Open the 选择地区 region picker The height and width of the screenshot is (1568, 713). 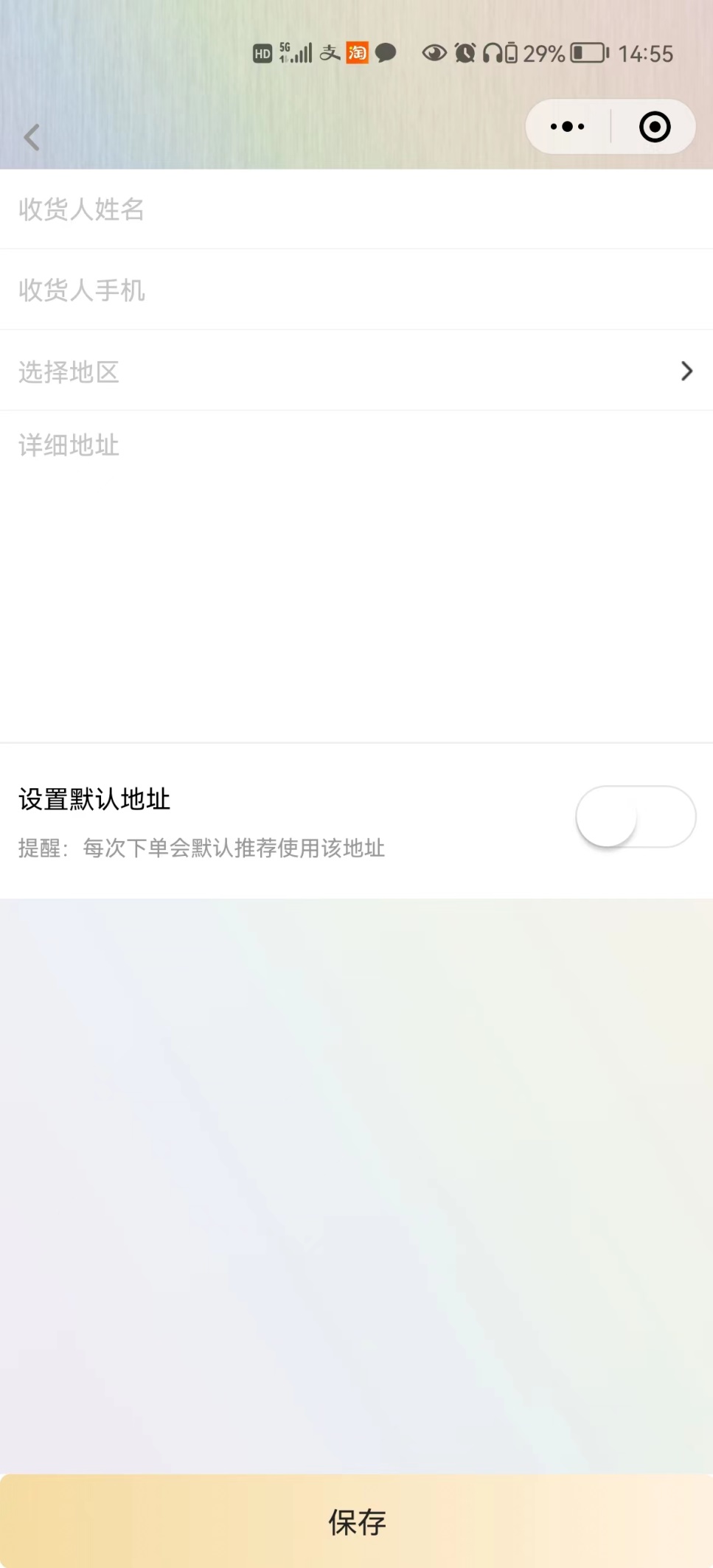(356, 371)
